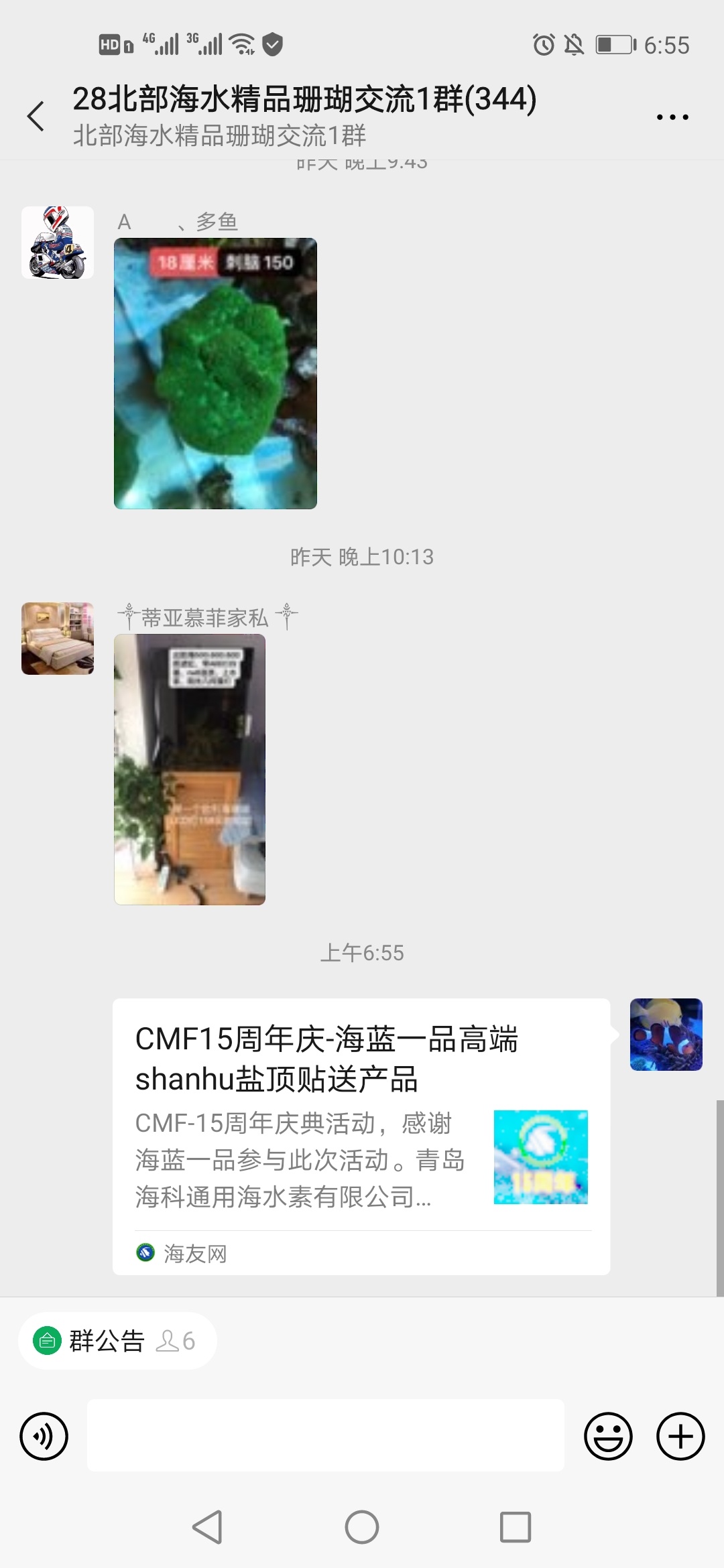
Task: Tap the system home button
Action: (362, 1527)
